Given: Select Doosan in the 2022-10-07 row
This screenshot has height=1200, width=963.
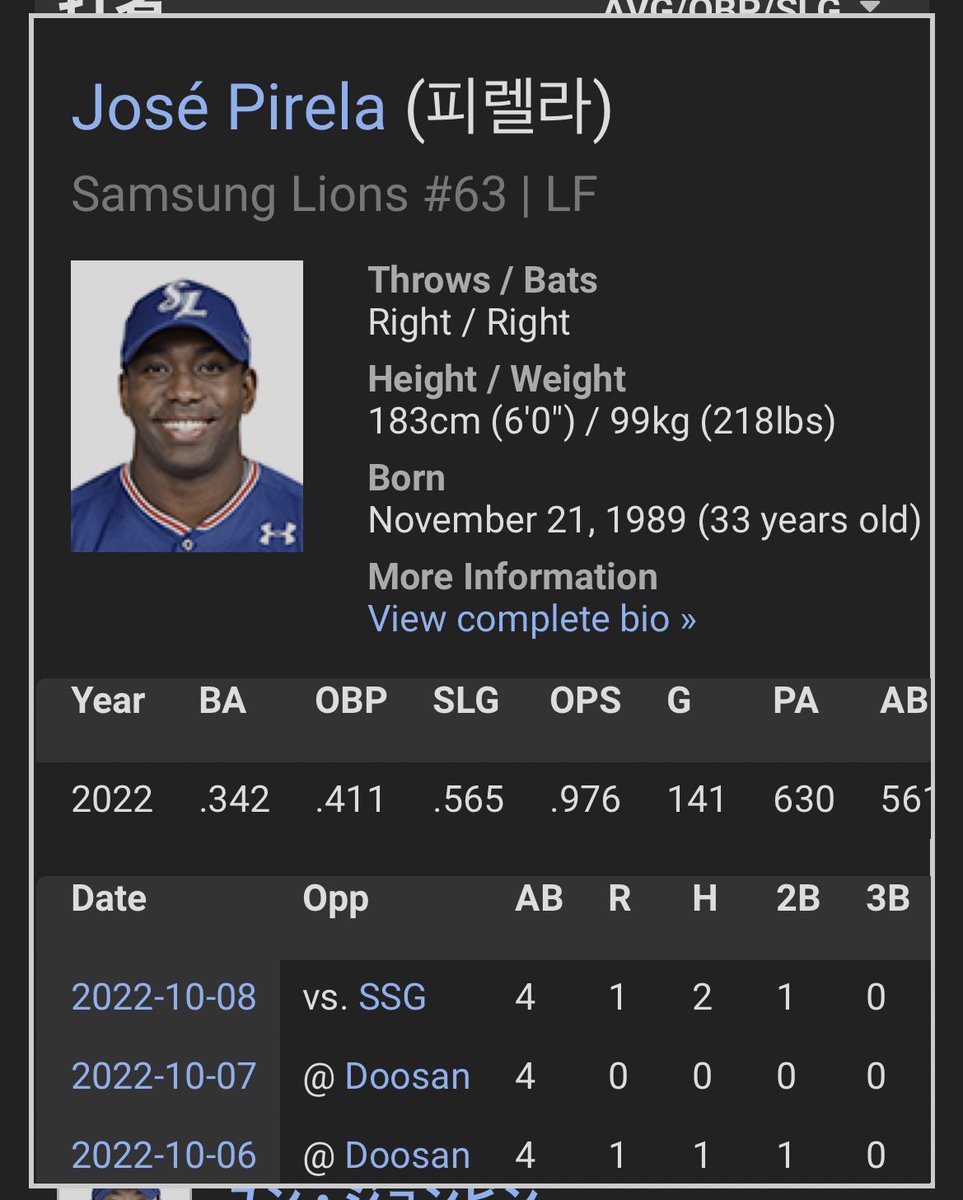Looking at the screenshot, I should tap(407, 1076).
